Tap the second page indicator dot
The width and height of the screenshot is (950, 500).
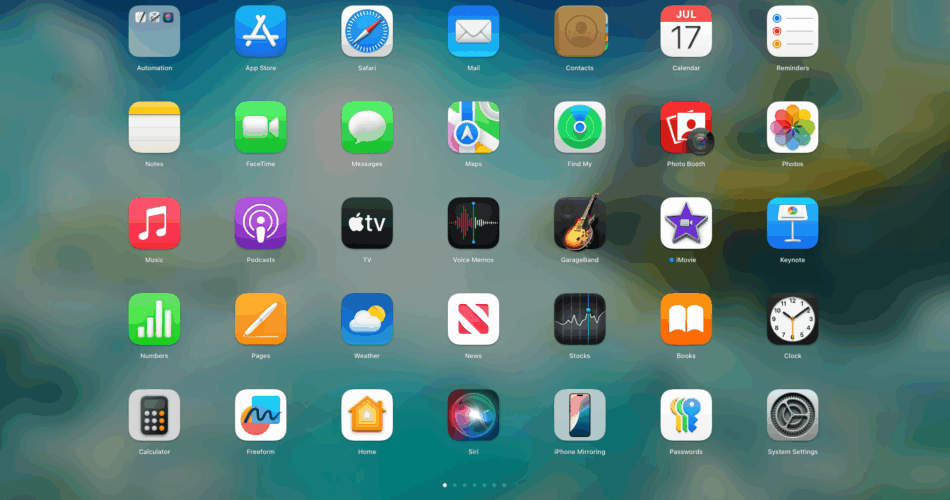[454, 484]
